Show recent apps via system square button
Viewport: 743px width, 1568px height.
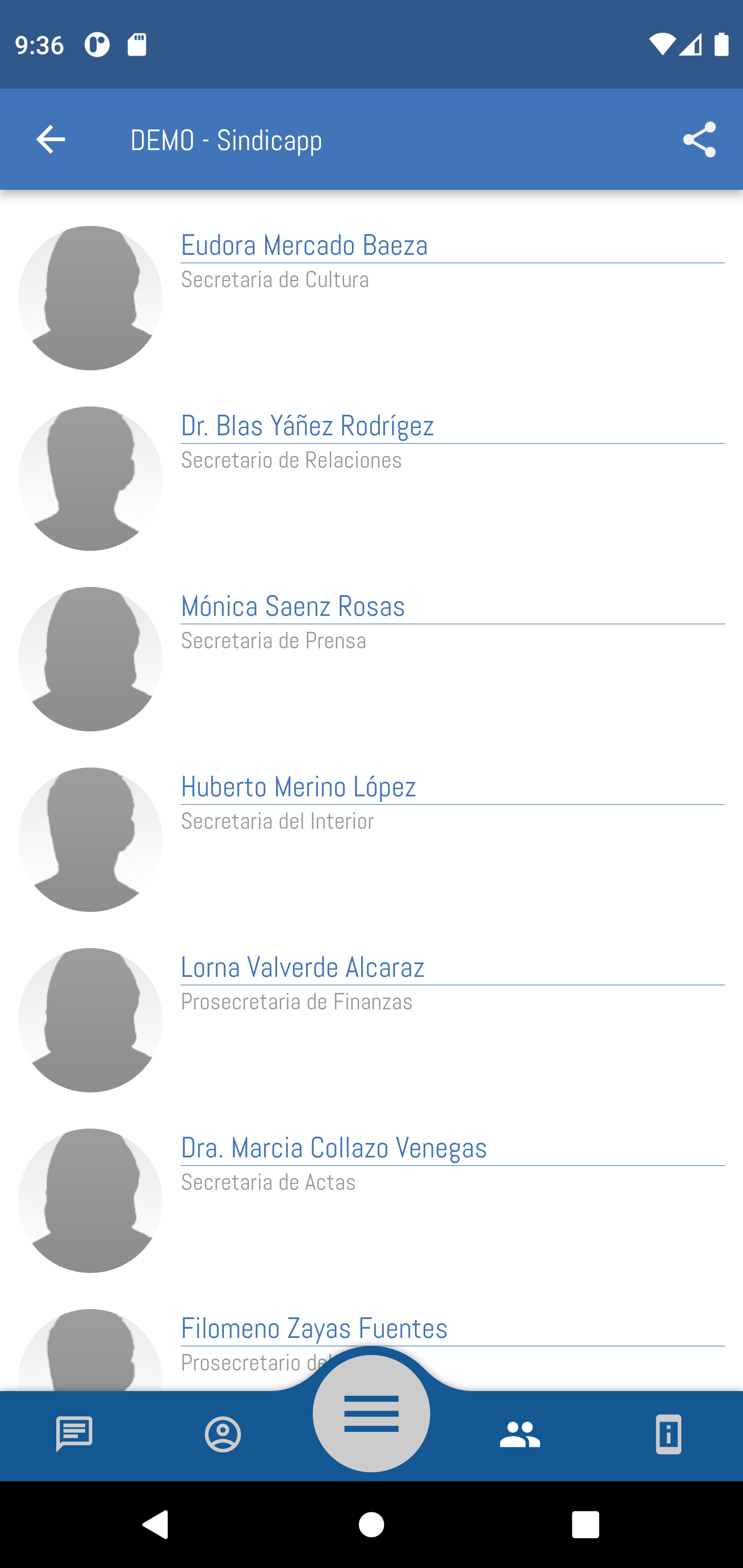pyautogui.click(x=585, y=1525)
